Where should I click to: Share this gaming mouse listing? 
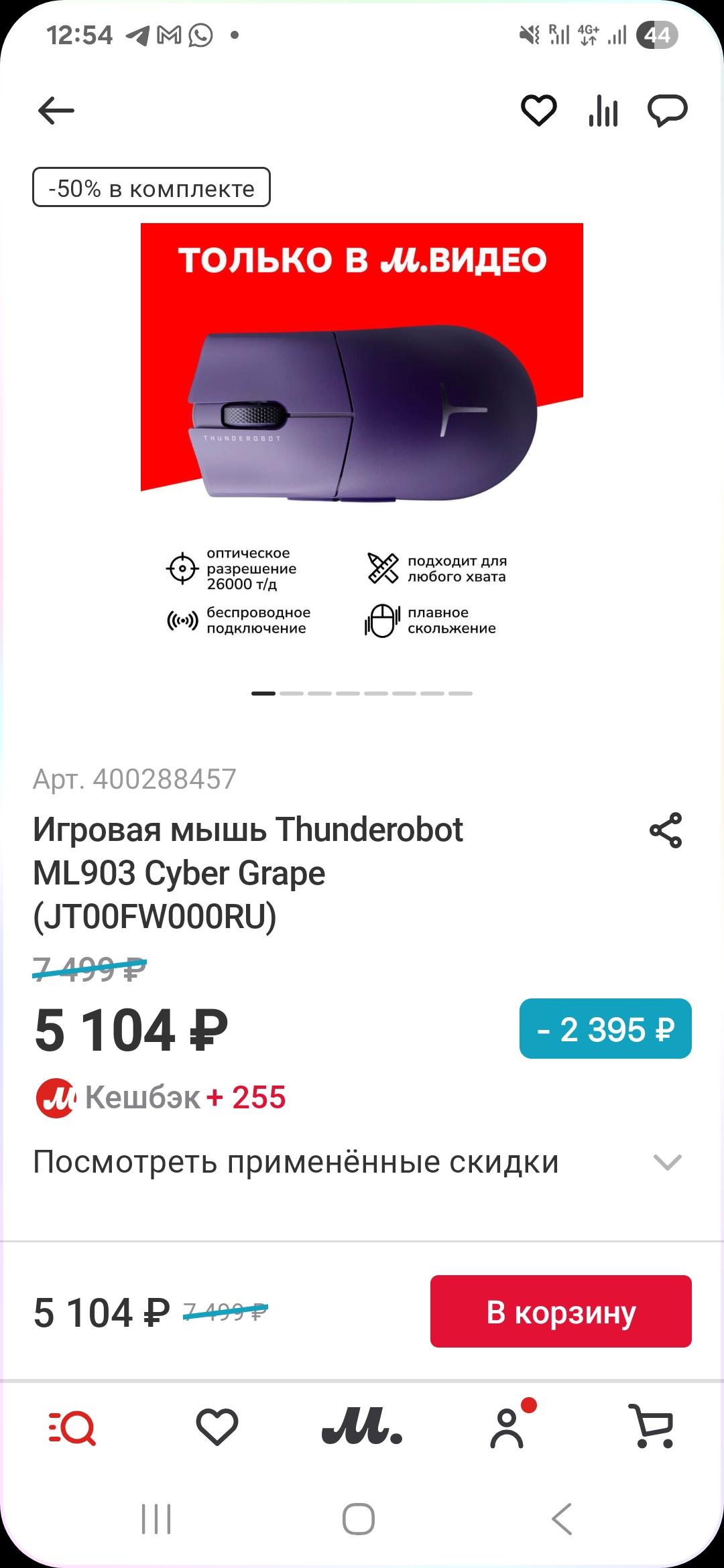[666, 831]
